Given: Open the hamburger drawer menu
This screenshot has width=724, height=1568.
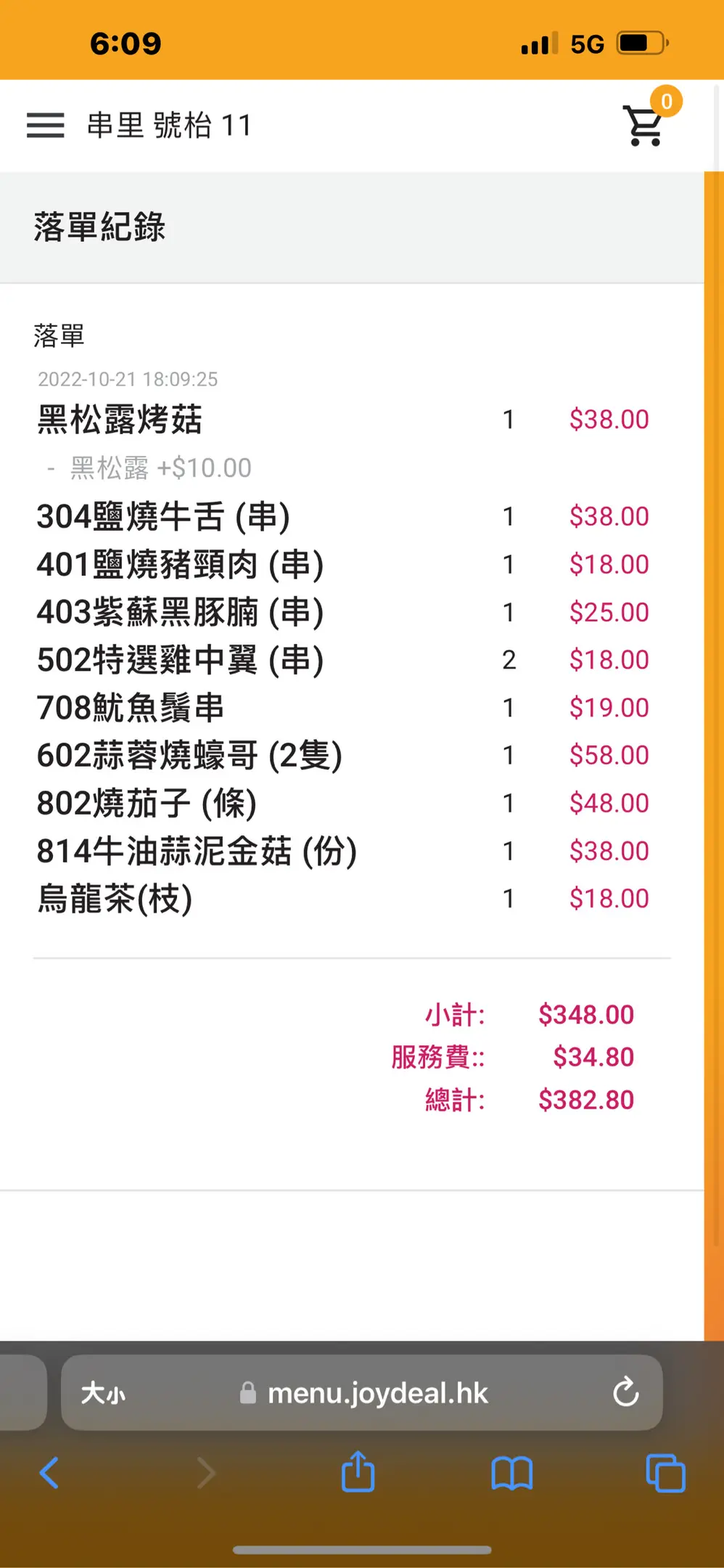Looking at the screenshot, I should click(45, 126).
